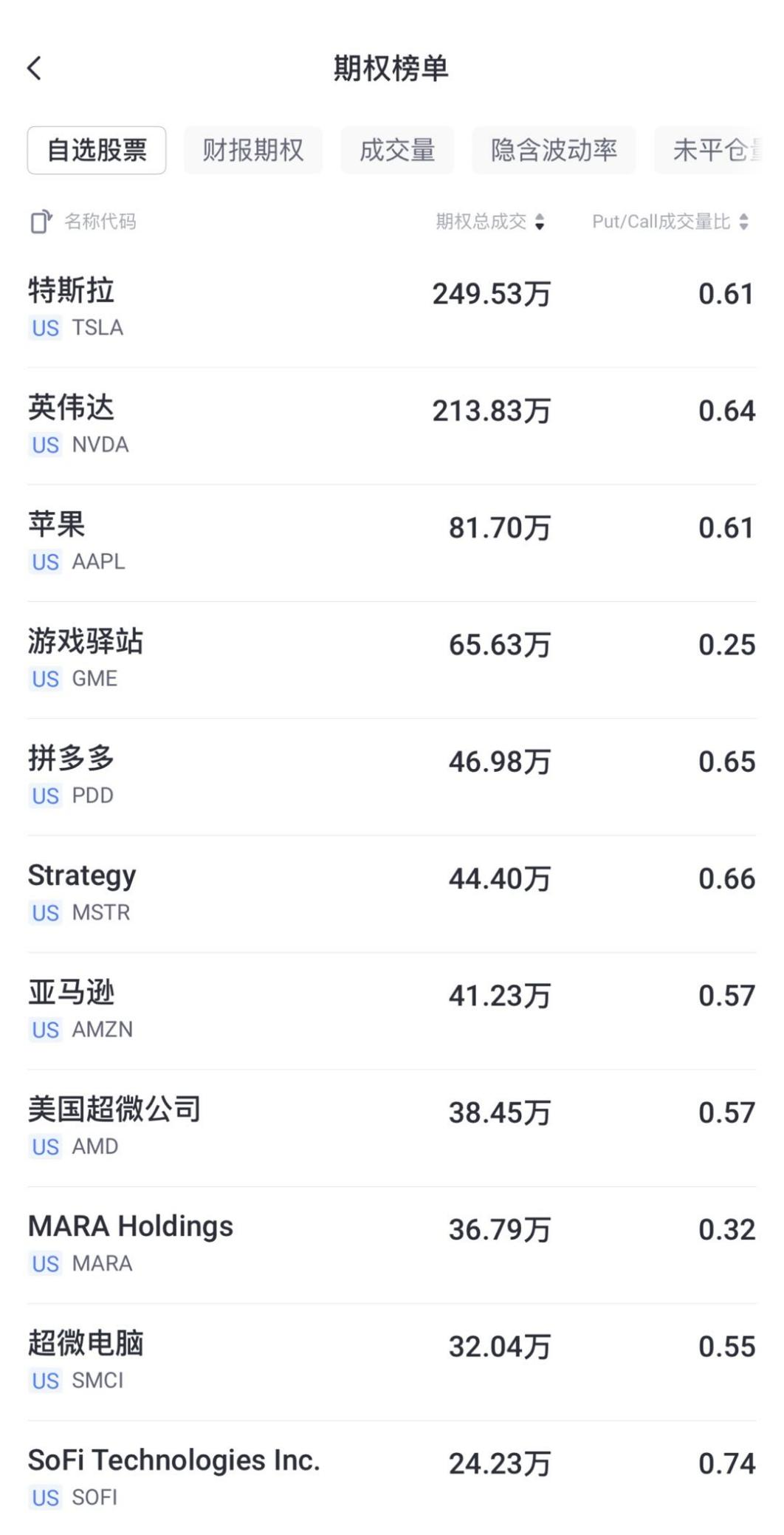Open SoFi Technologies Inc. row

[392, 1477]
